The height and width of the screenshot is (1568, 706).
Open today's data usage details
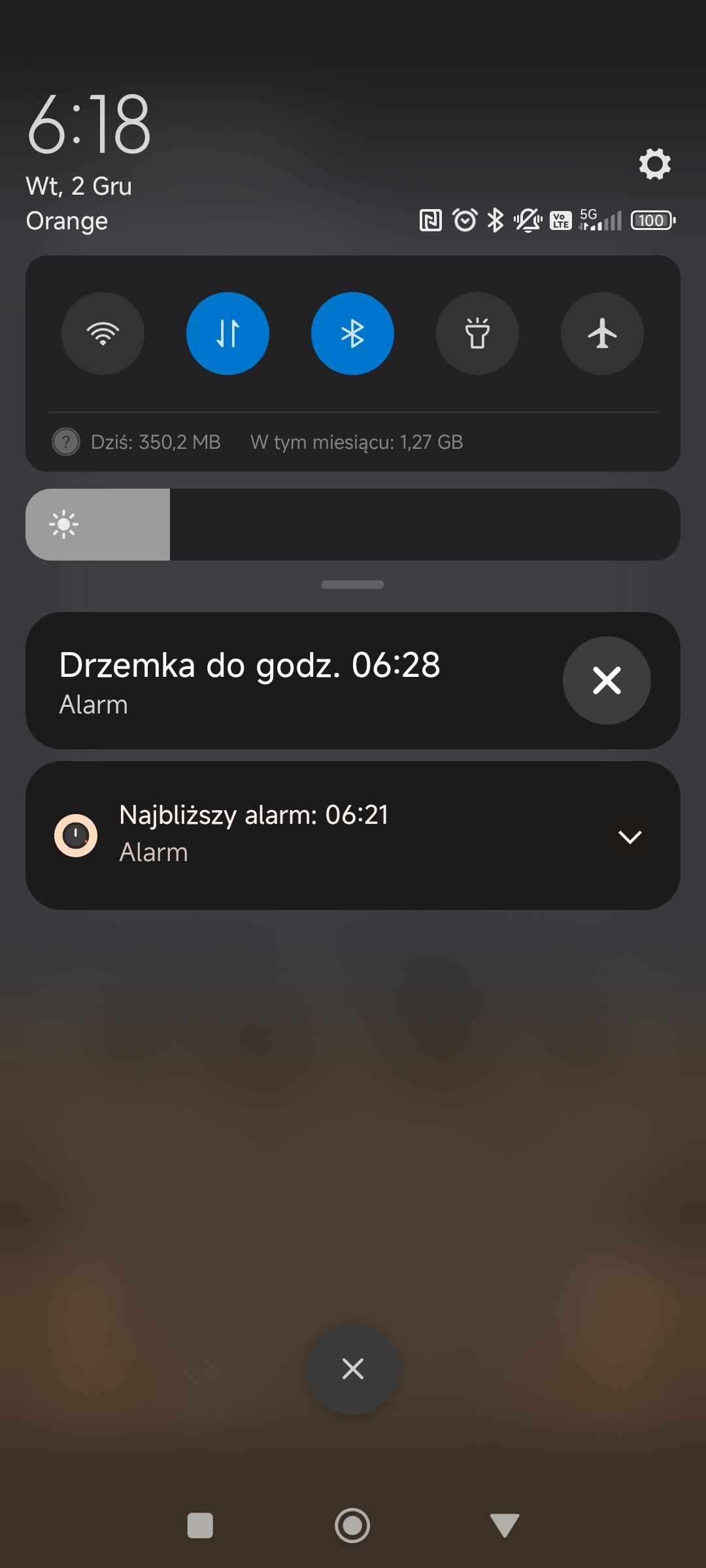[x=155, y=442]
